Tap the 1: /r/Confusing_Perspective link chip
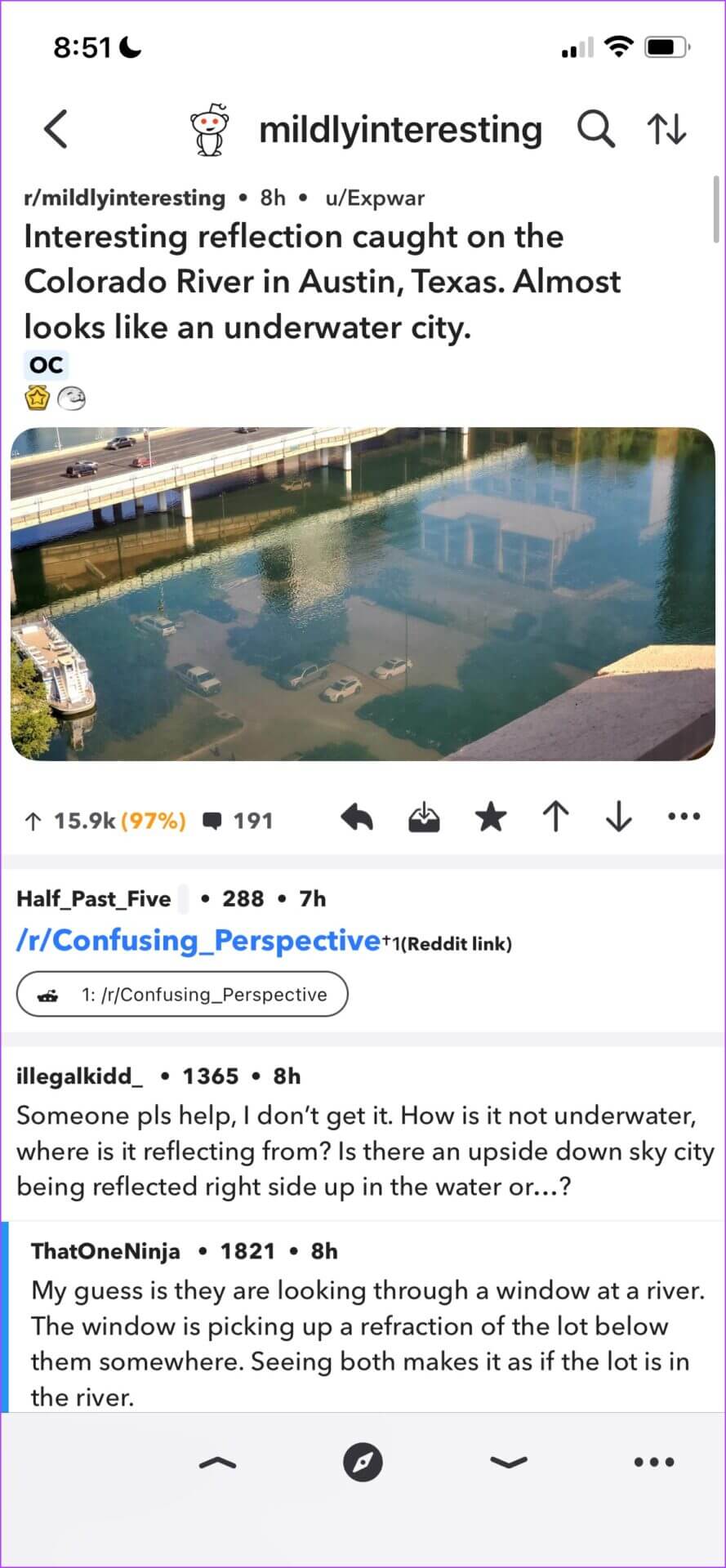The height and width of the screenshot is (1568, 726). pos(182,994)
